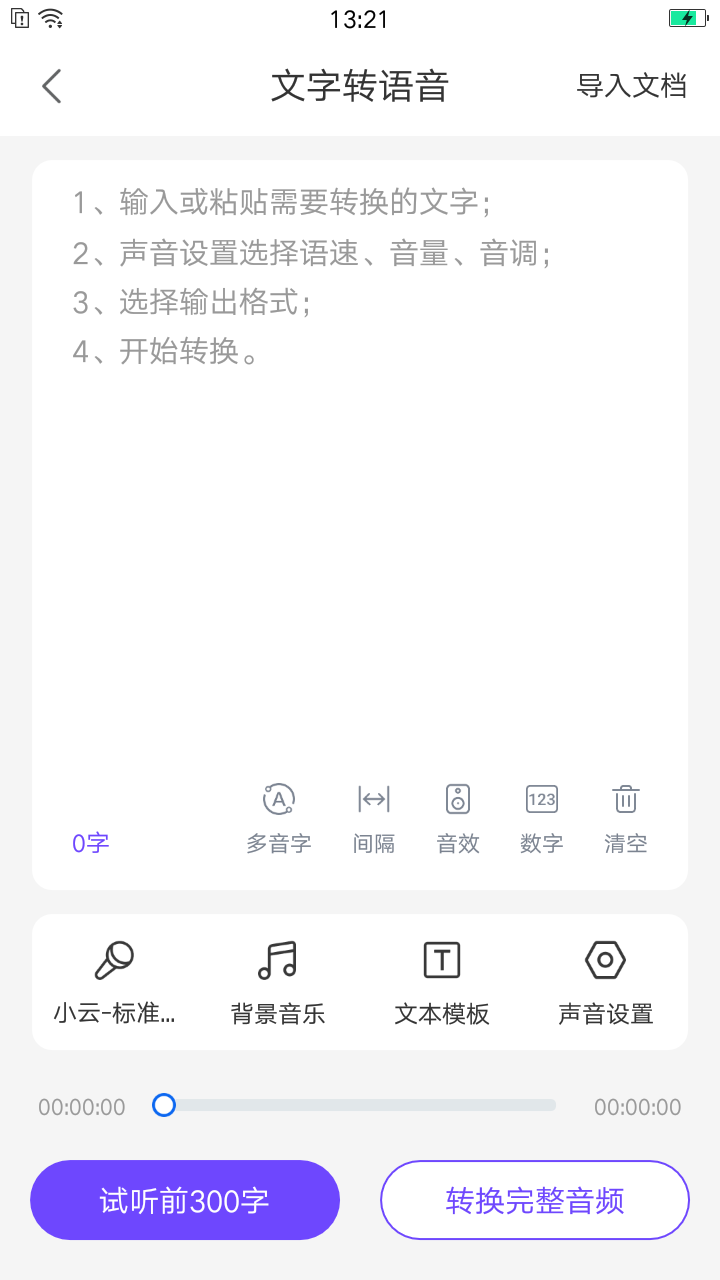Open the 多音字 polyphone tool

coord(279,818)
